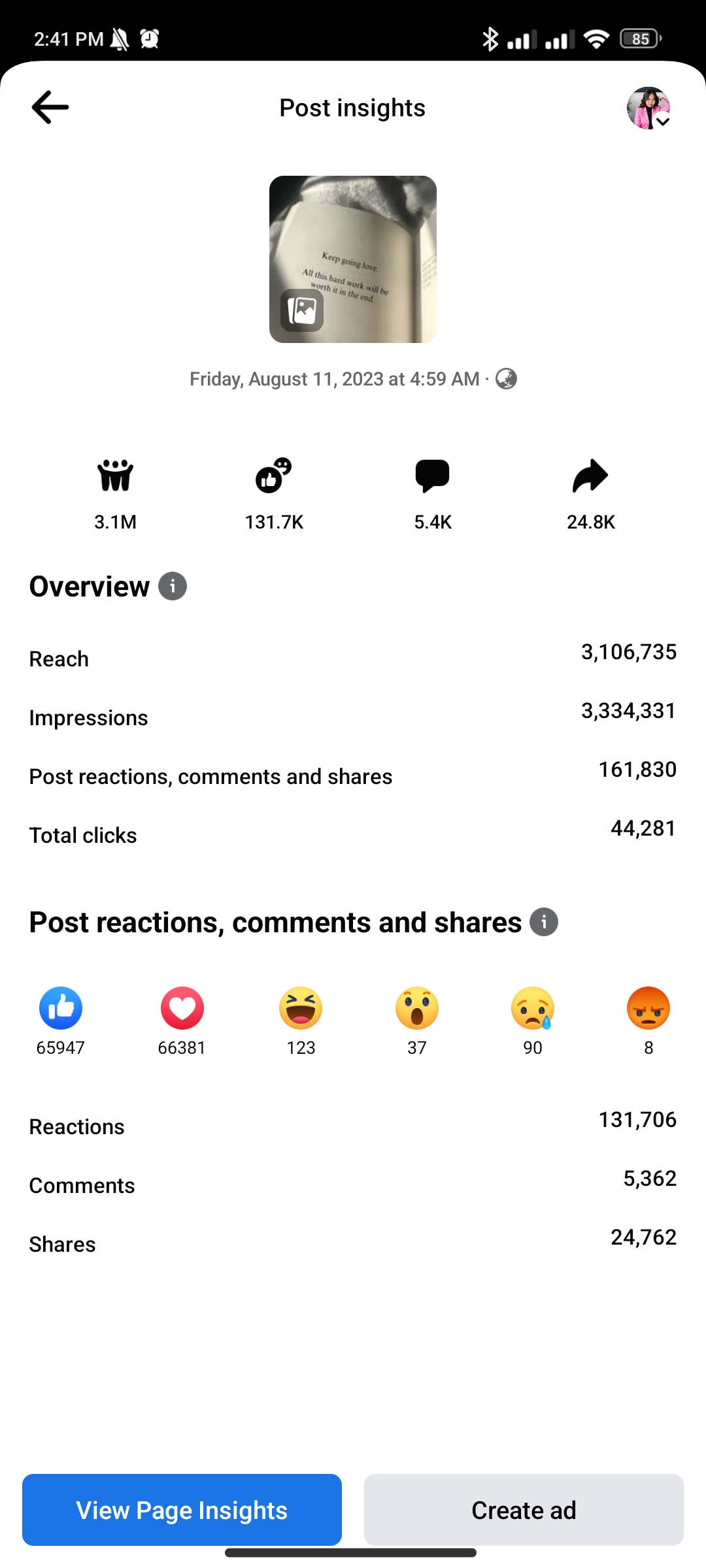This screenshot has height=1568, width=706.
Task: Tap the info icon beside Overview
Action: 173,586
